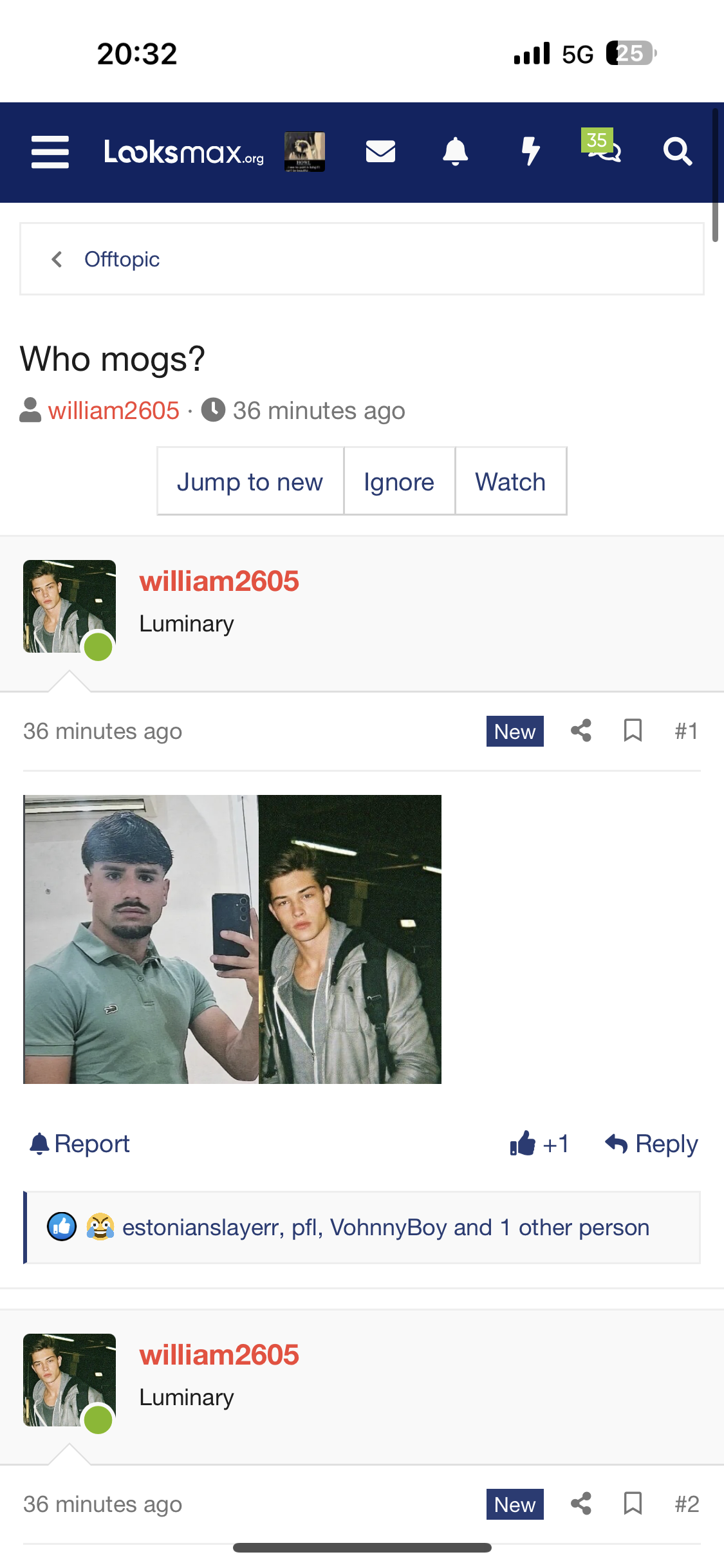Open the search icon
724x1568 pixels.
pyautogui.click(x=677, y=152)
